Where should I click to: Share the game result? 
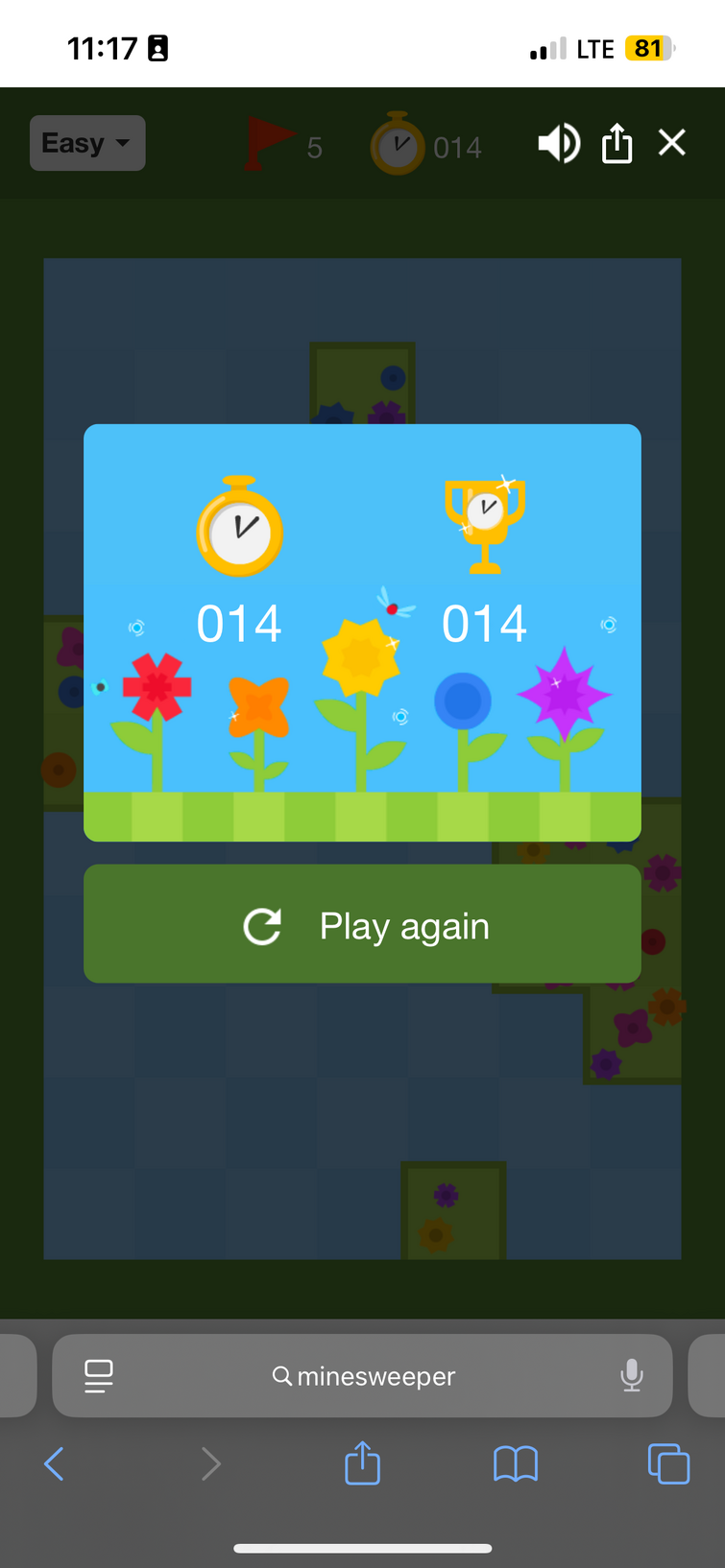pos(616,144)
